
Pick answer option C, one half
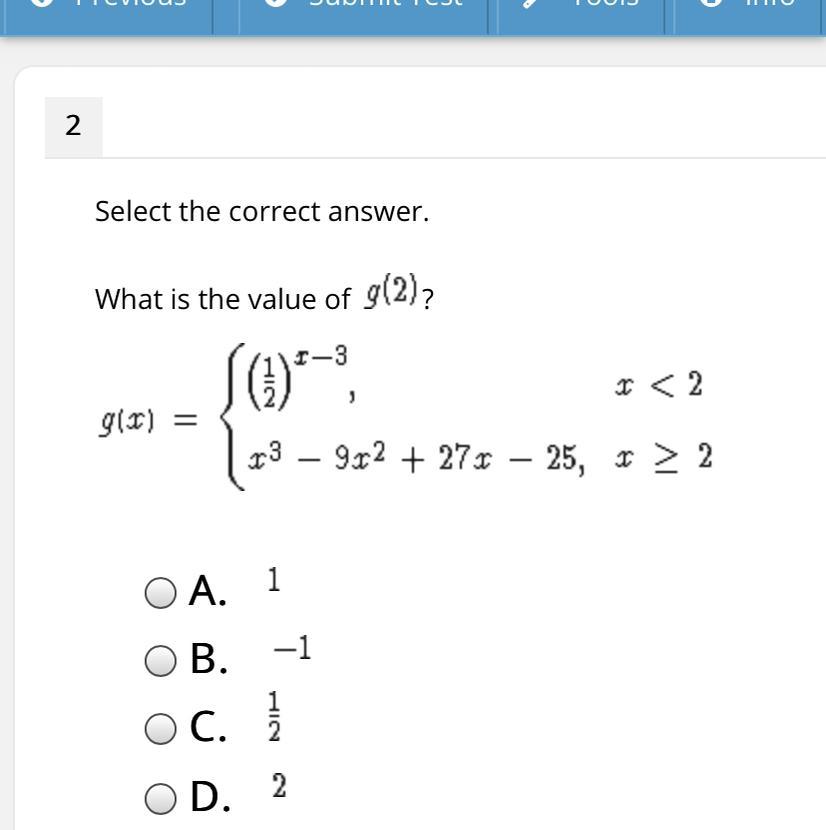(x=159, y=729)
